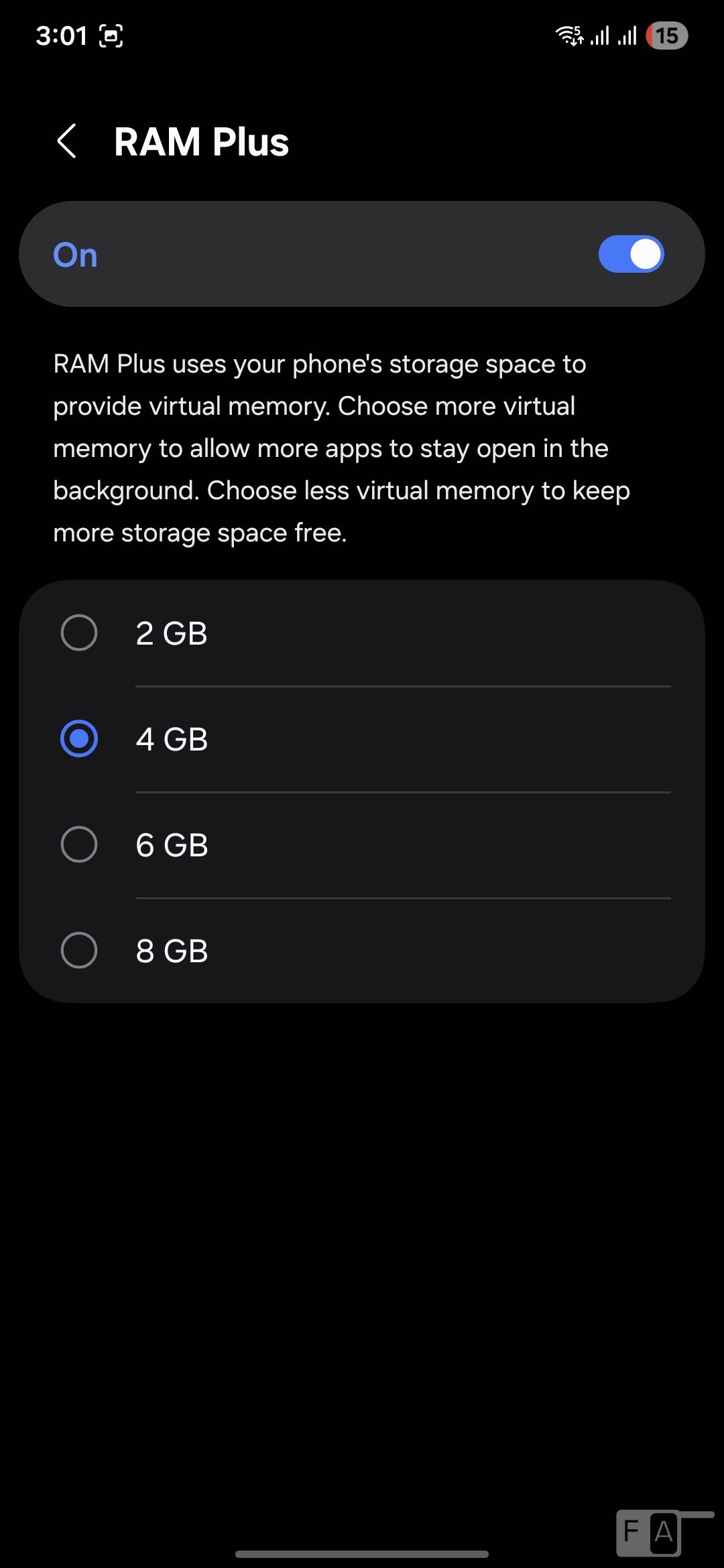This screenshot has width=724, height=1568.
Task: Go back from RAM Plus
Action: (x=67, y=141)
